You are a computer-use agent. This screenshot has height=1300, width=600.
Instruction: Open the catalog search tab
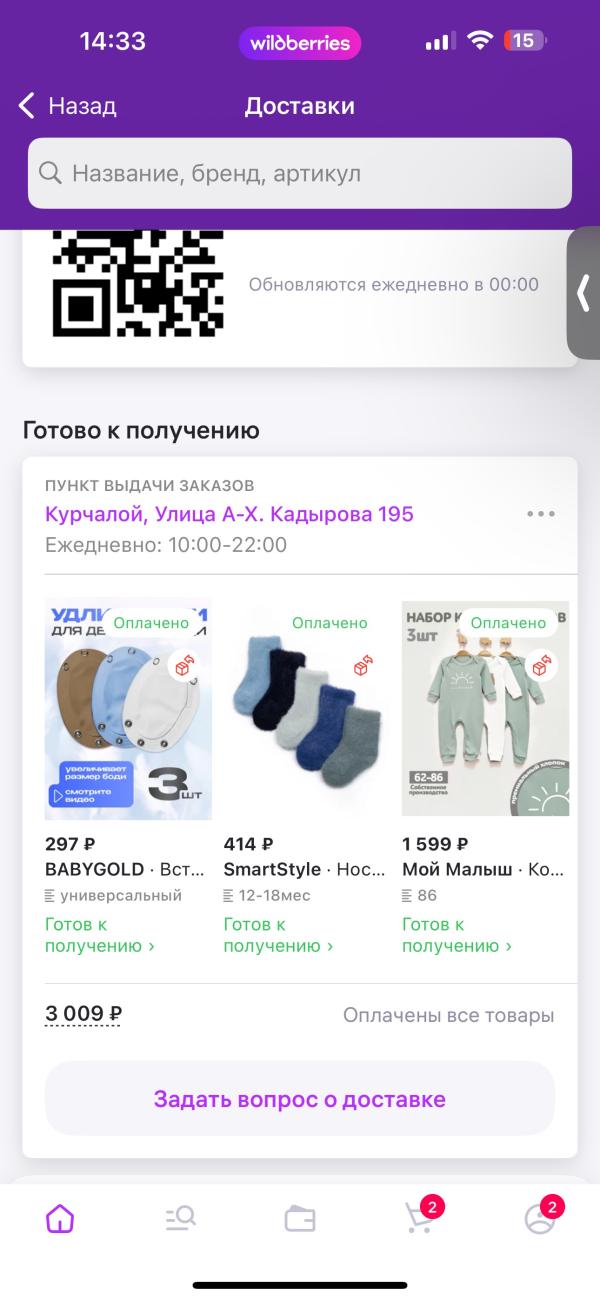(180, 1219)
